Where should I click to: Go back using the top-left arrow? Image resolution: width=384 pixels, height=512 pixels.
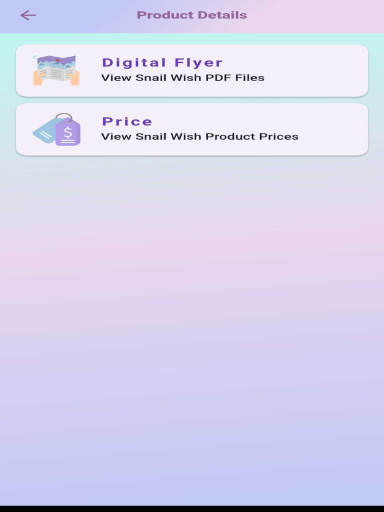[28, 15]
